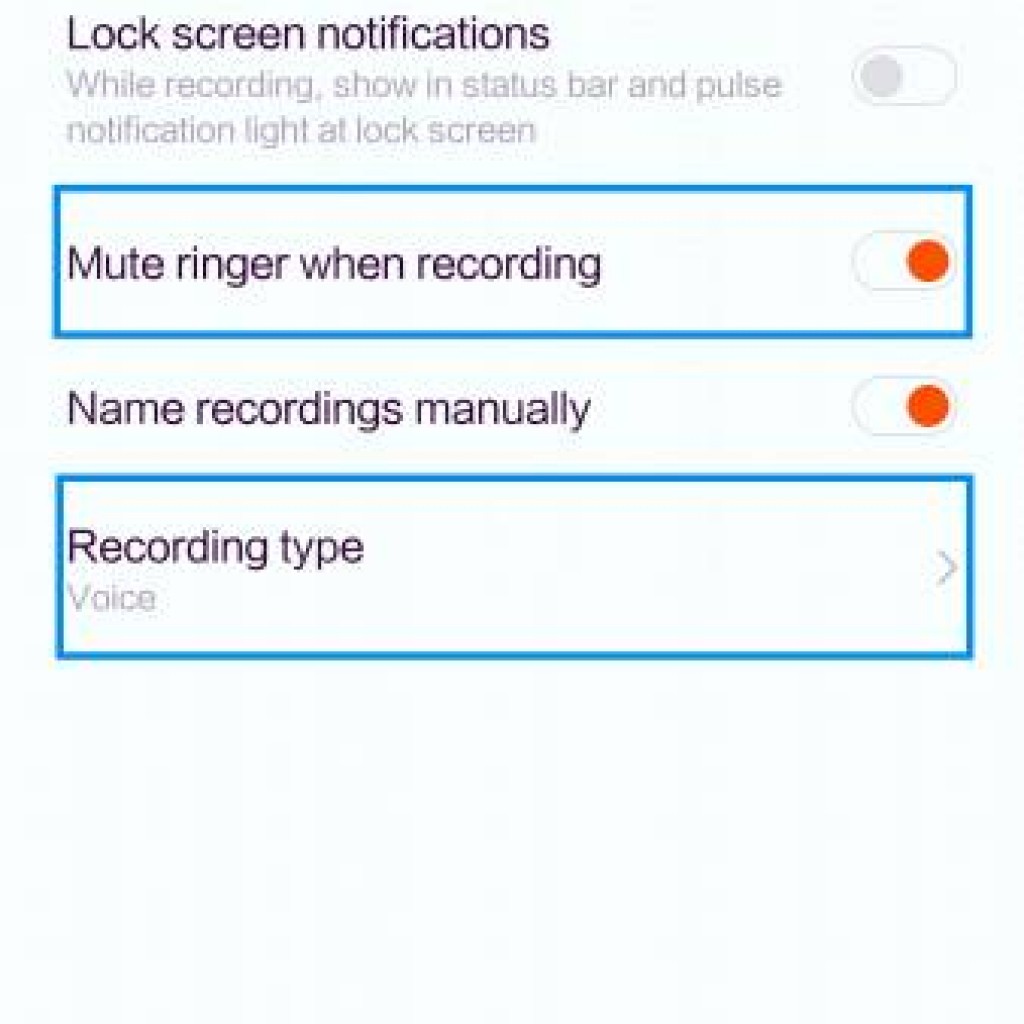Enable Lock screen notifications switch

(903, 79)
